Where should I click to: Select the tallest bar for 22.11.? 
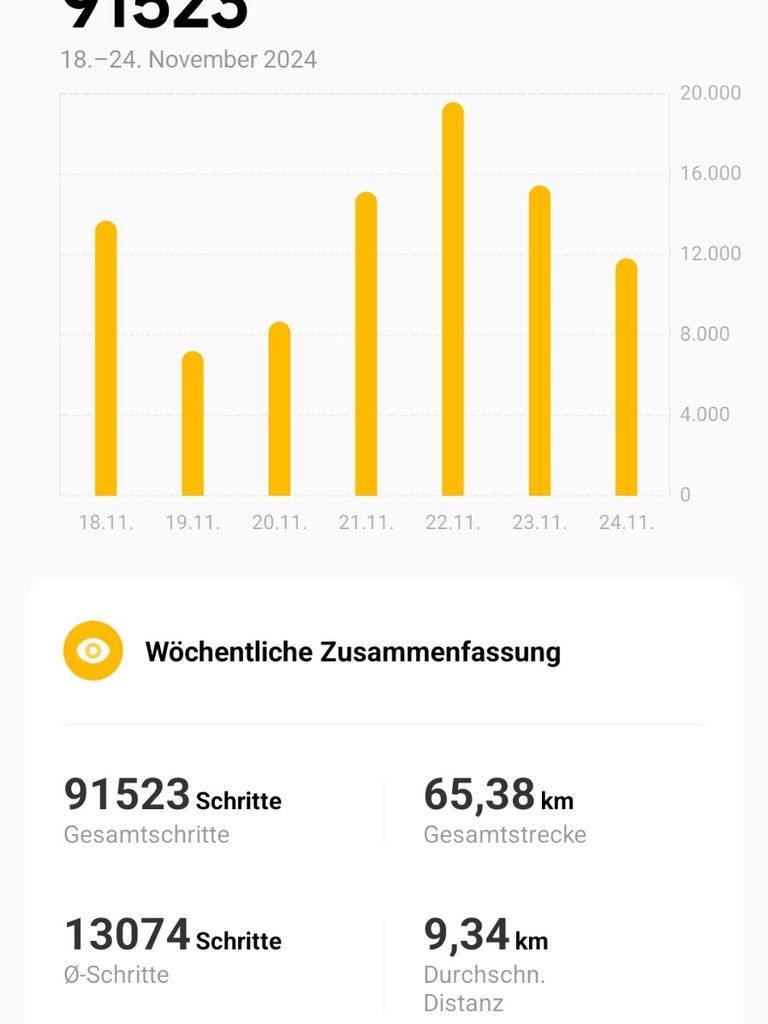[453, 300]
